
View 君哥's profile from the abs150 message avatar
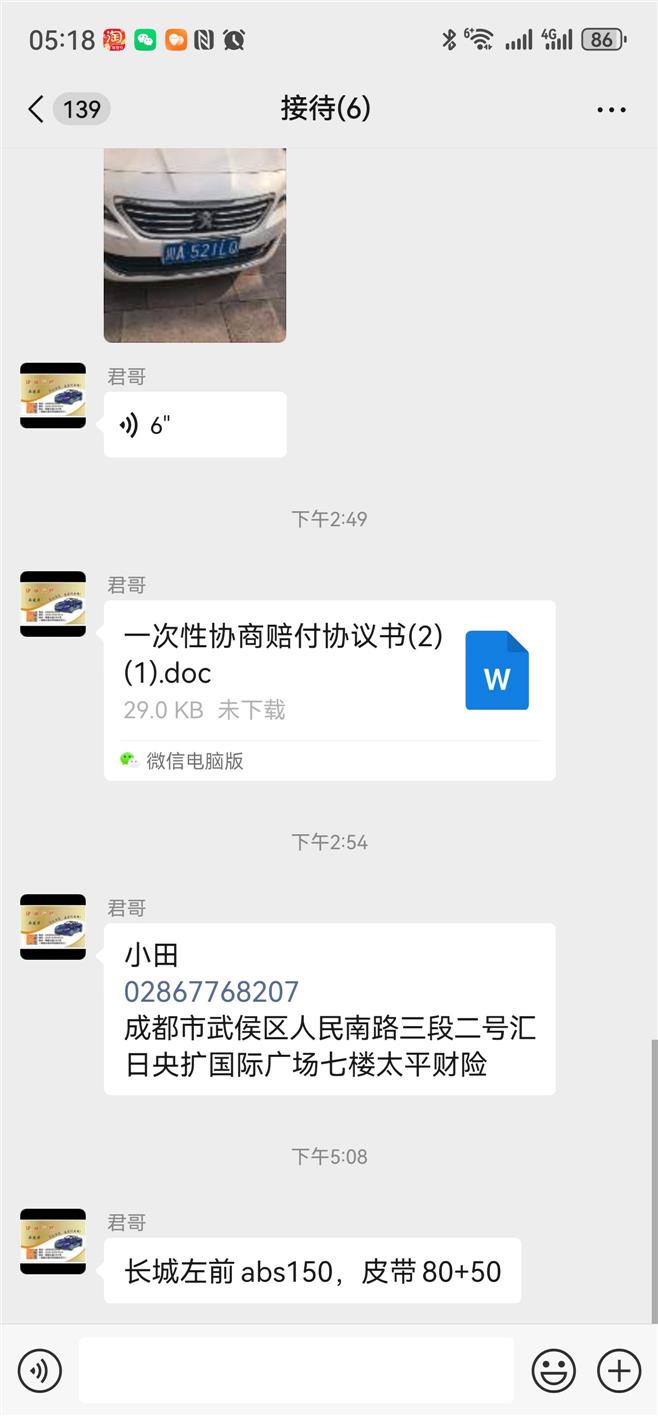click(x=53, y=1241)
